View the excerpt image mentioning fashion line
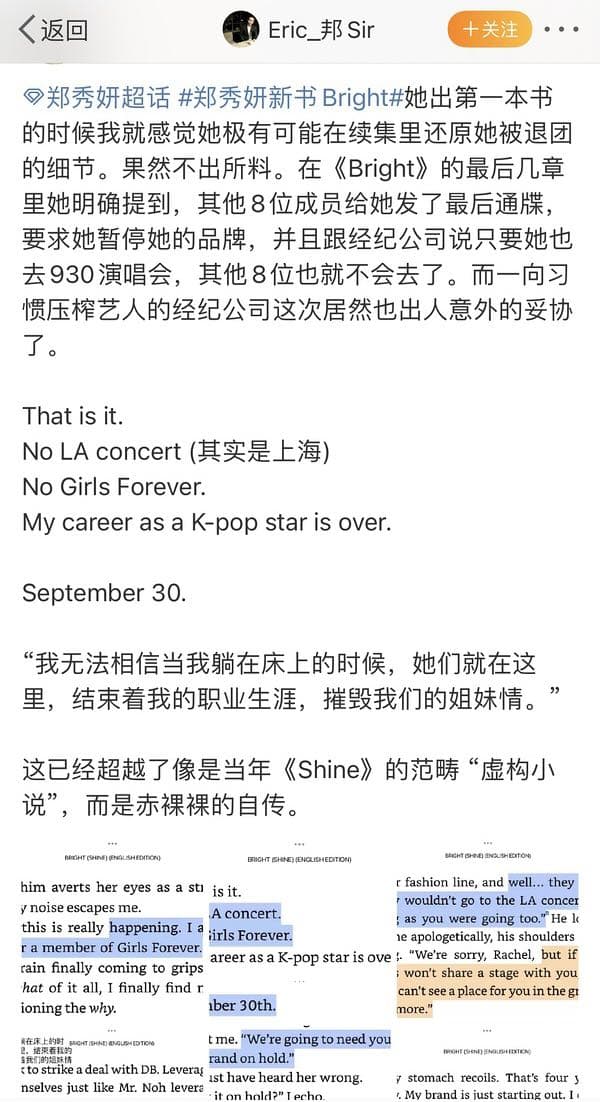This screenshot has height=1102, width=600. (x=488, y=968)
